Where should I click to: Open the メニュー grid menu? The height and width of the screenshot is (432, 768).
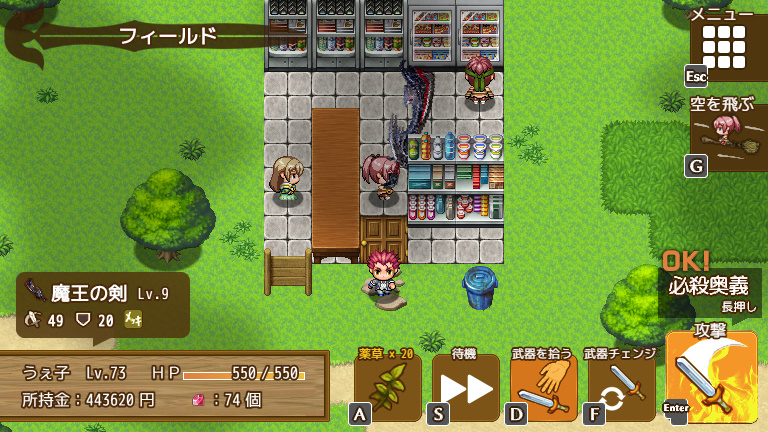pos(725,46)
